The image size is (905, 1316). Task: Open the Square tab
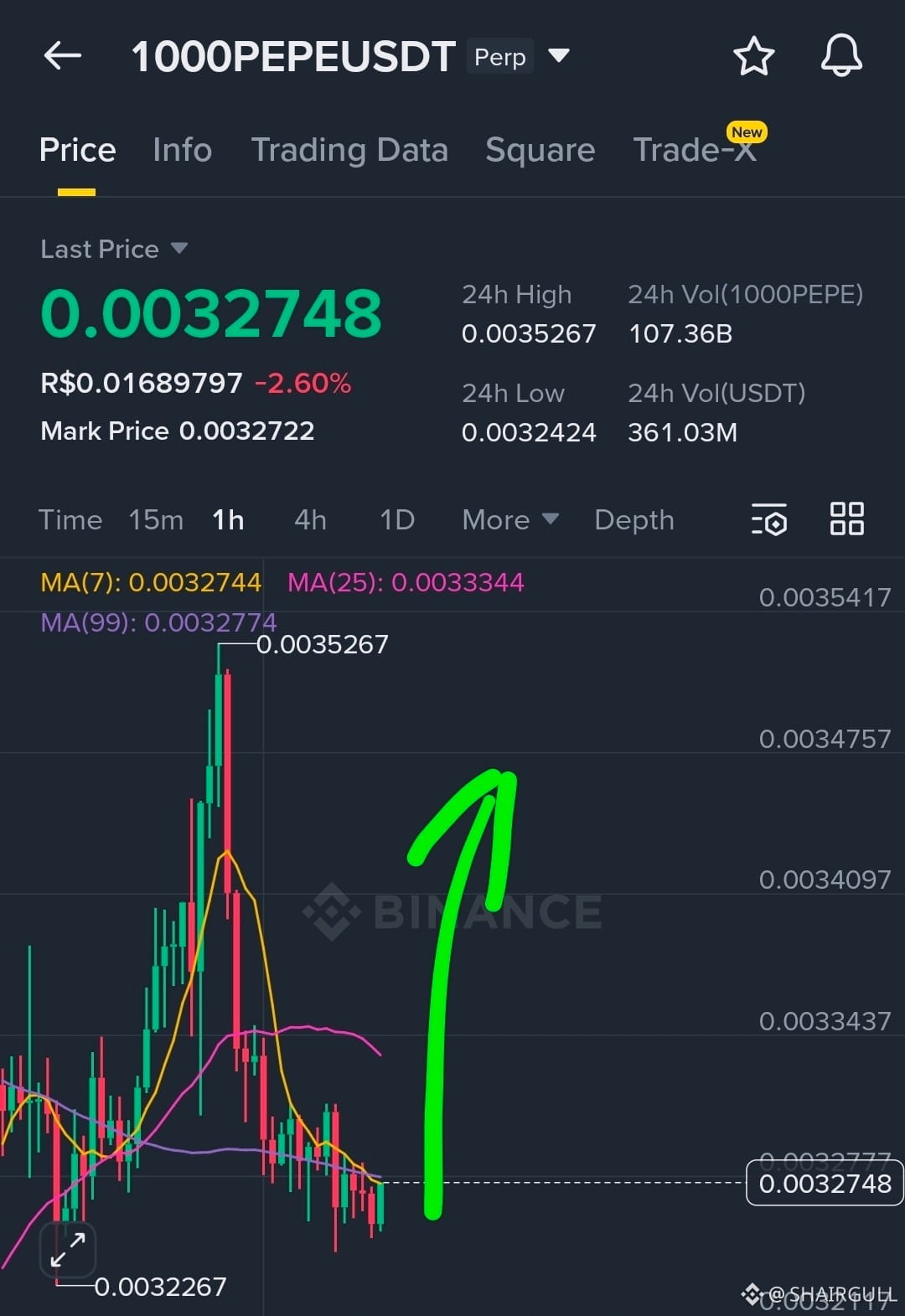click(540, 150)
